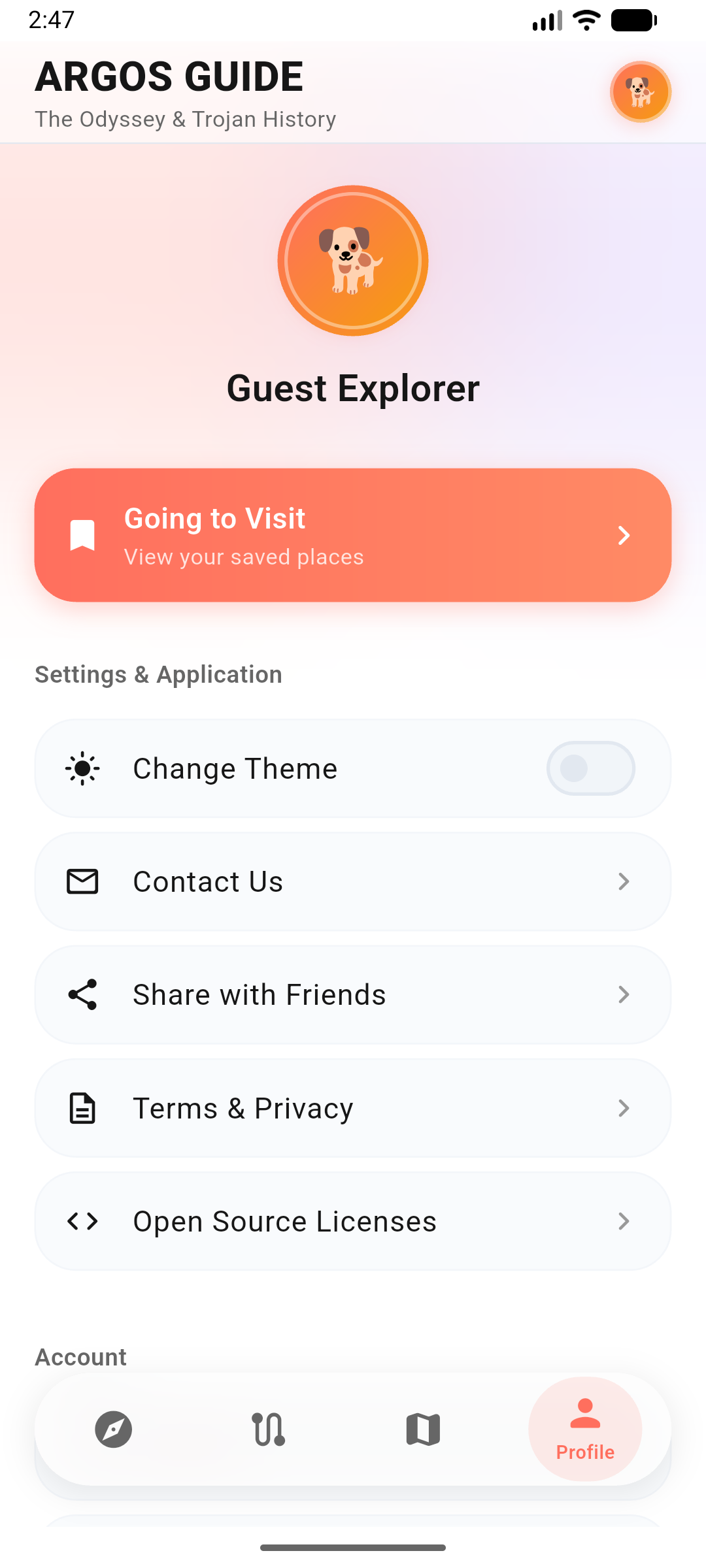The image size is (706, 1568).
Task: View Open Source Licenses
Action: coord(353,1221)
